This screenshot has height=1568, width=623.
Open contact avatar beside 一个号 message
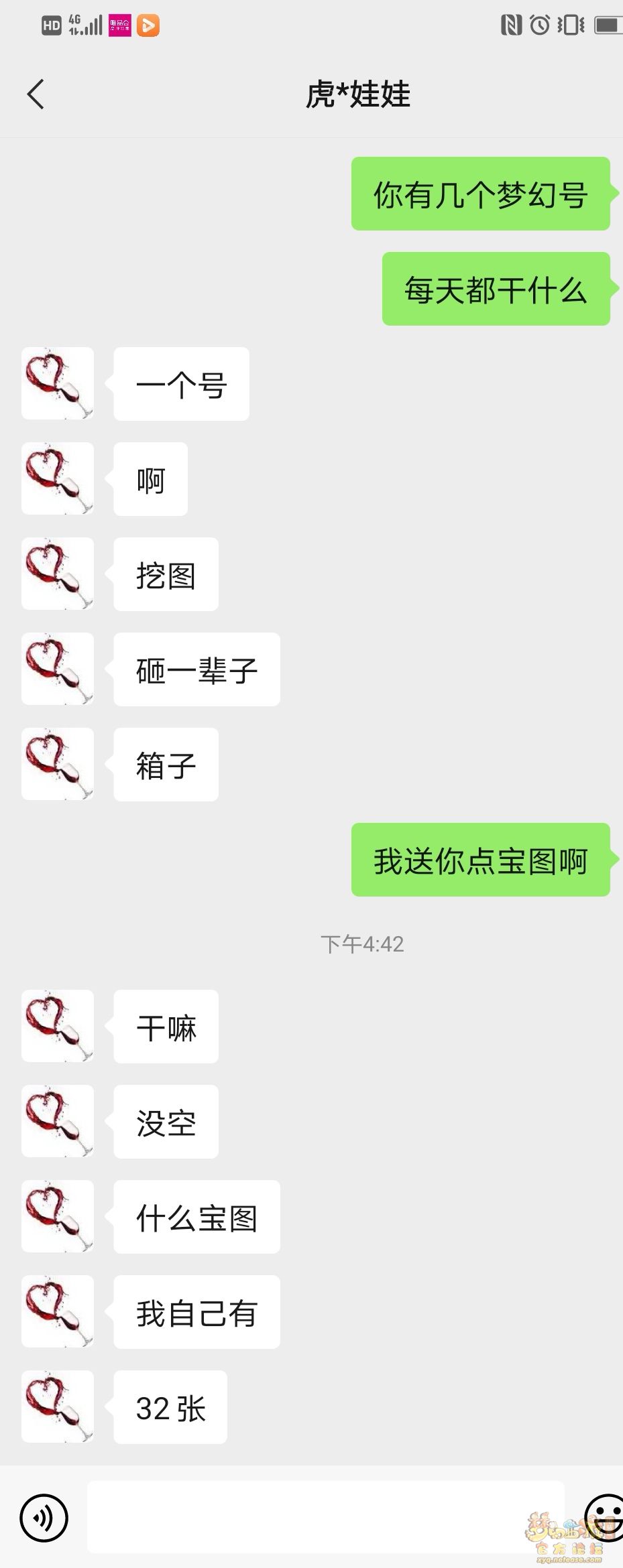tap(58, 383)
